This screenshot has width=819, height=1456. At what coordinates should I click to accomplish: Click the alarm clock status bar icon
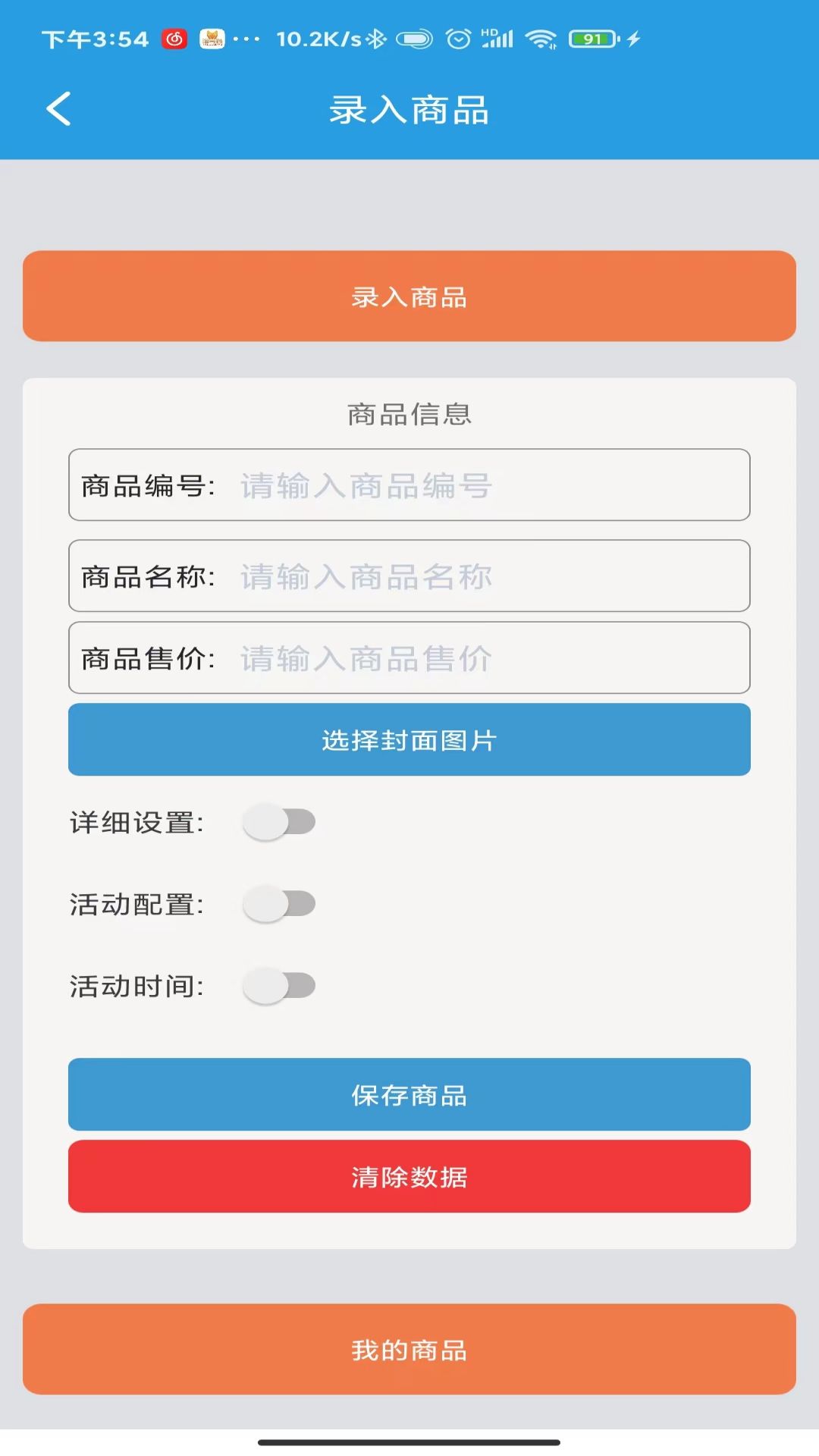tap(459, 36)
